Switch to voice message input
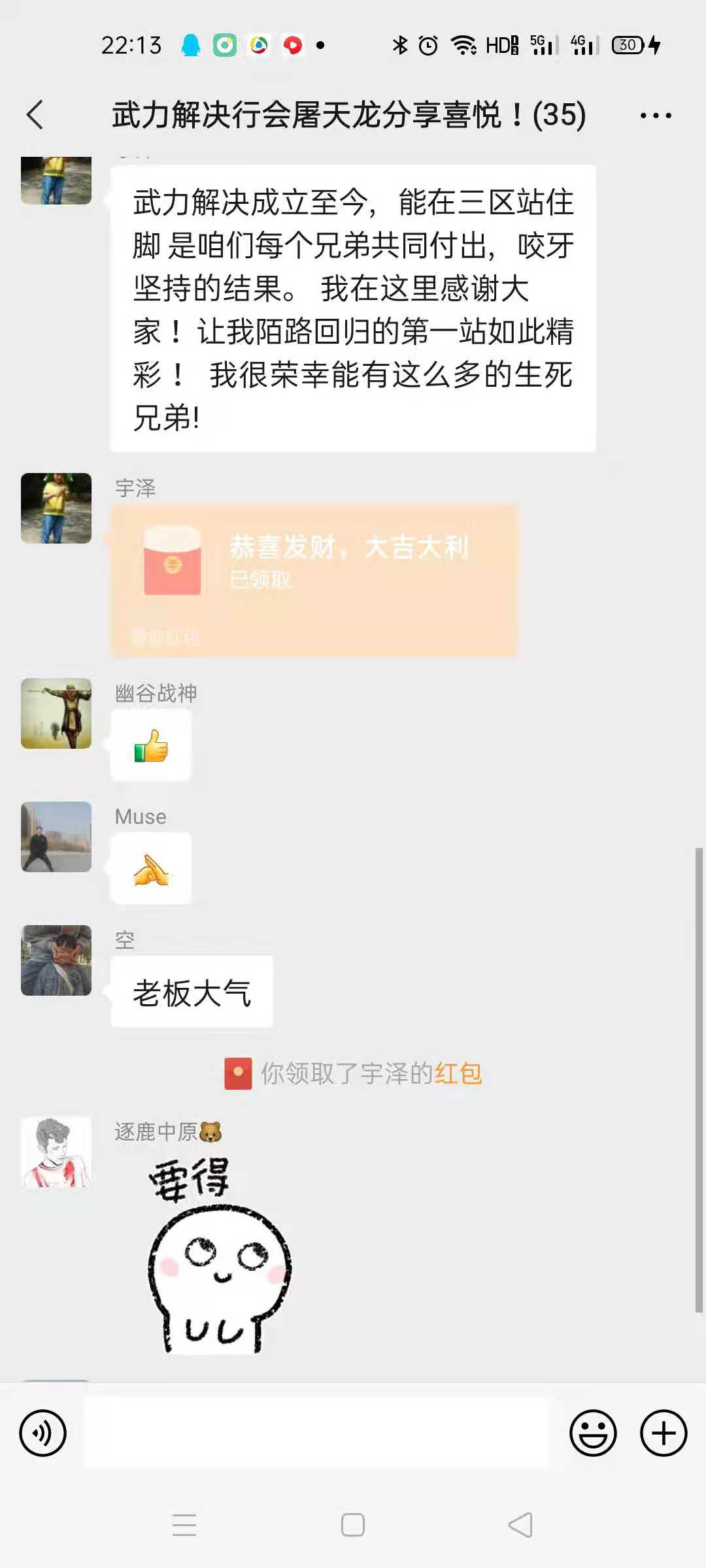This screenshot has height=1568, width=706. (43, 1433)
